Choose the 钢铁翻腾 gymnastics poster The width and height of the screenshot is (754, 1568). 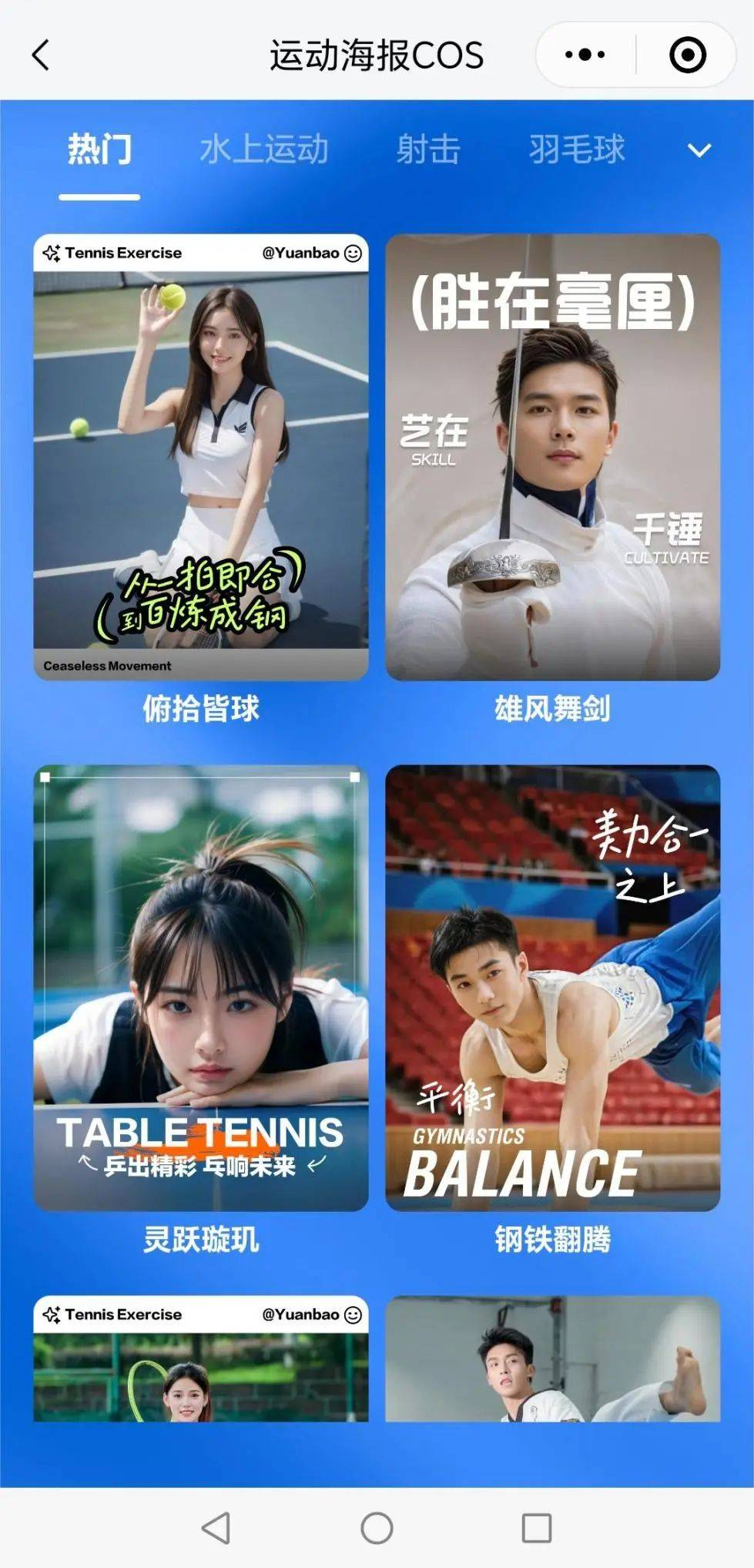tap(552, 987)
